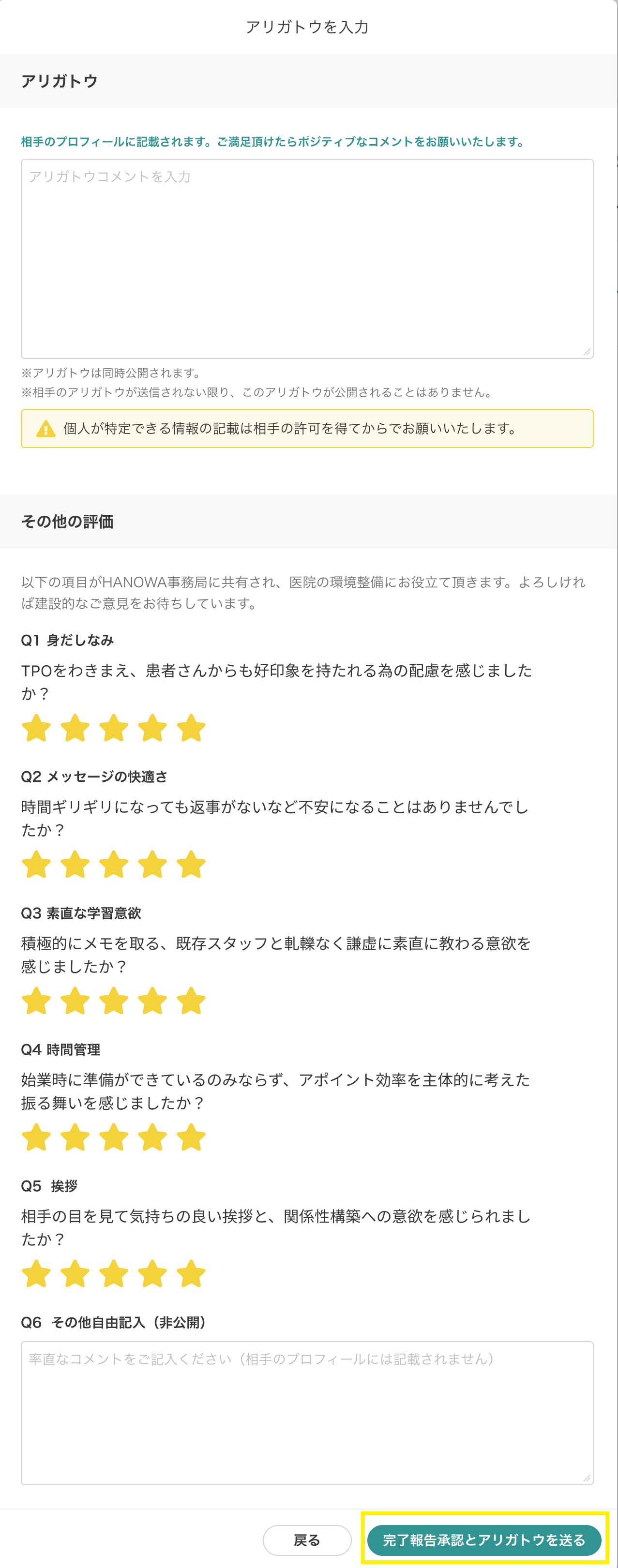
Task: Choose one star for Q3 素直な学習意欲
Action: pos(36,1001)
